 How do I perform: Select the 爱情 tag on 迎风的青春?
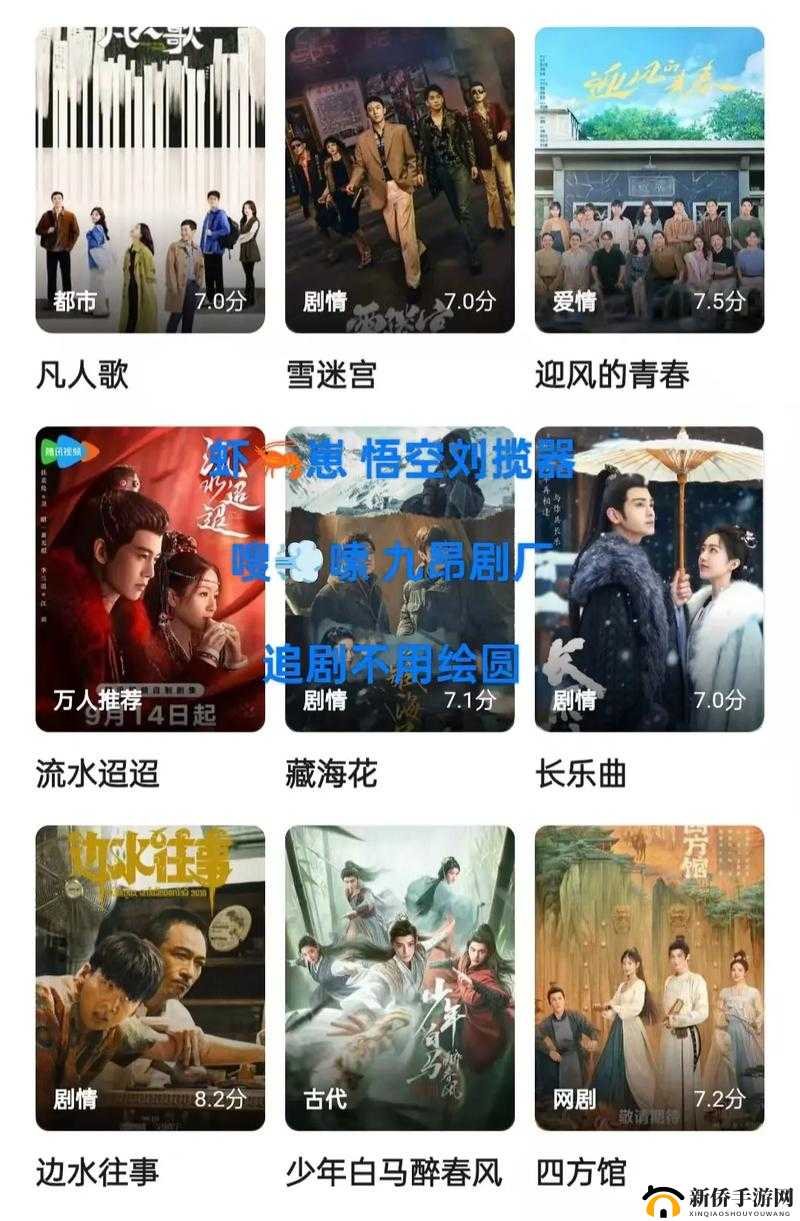pos(570,297)
